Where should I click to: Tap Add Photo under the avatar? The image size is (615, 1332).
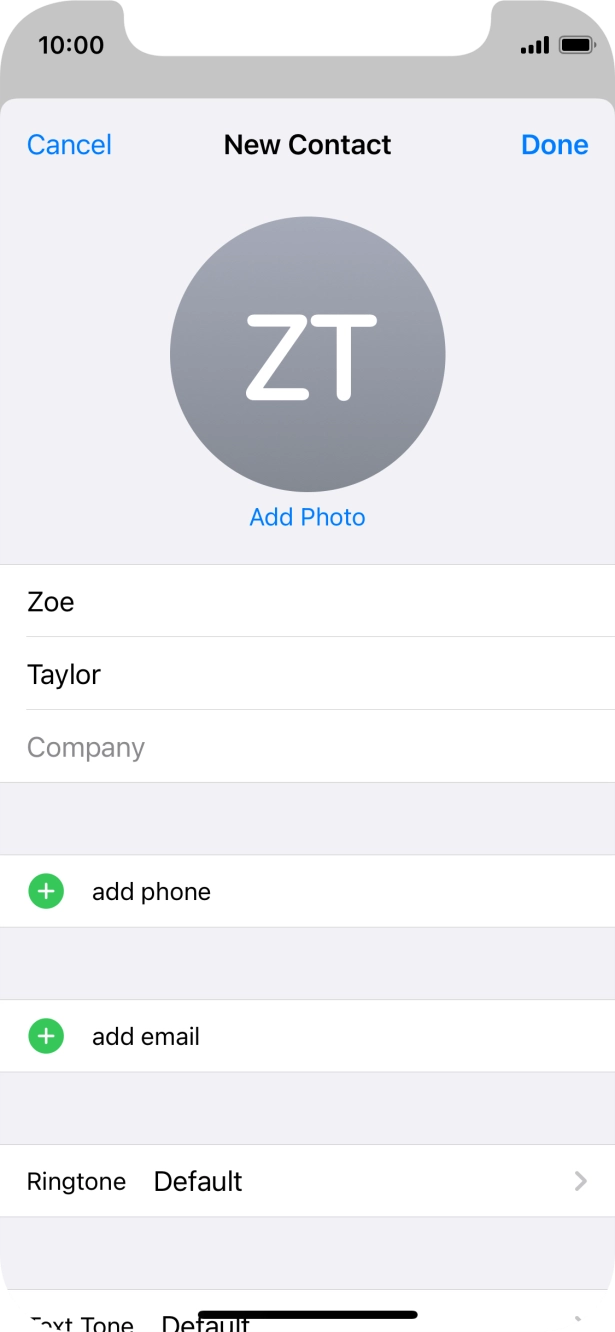coord(307,517)
